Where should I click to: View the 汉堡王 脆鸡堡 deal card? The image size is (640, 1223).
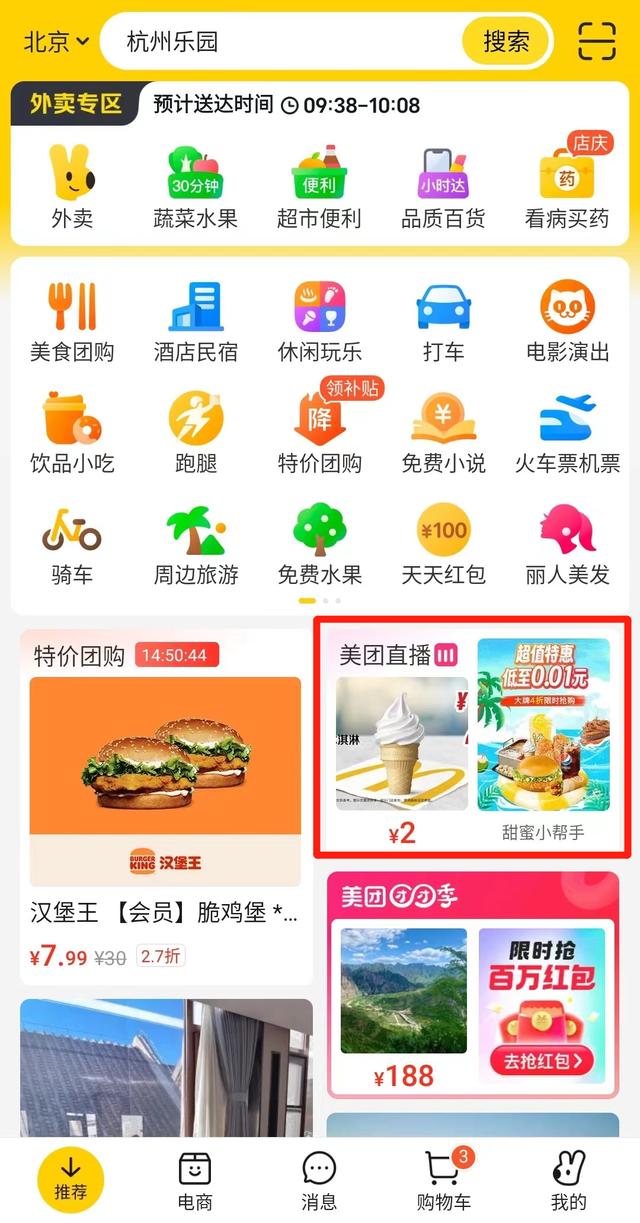coord(165,800)
